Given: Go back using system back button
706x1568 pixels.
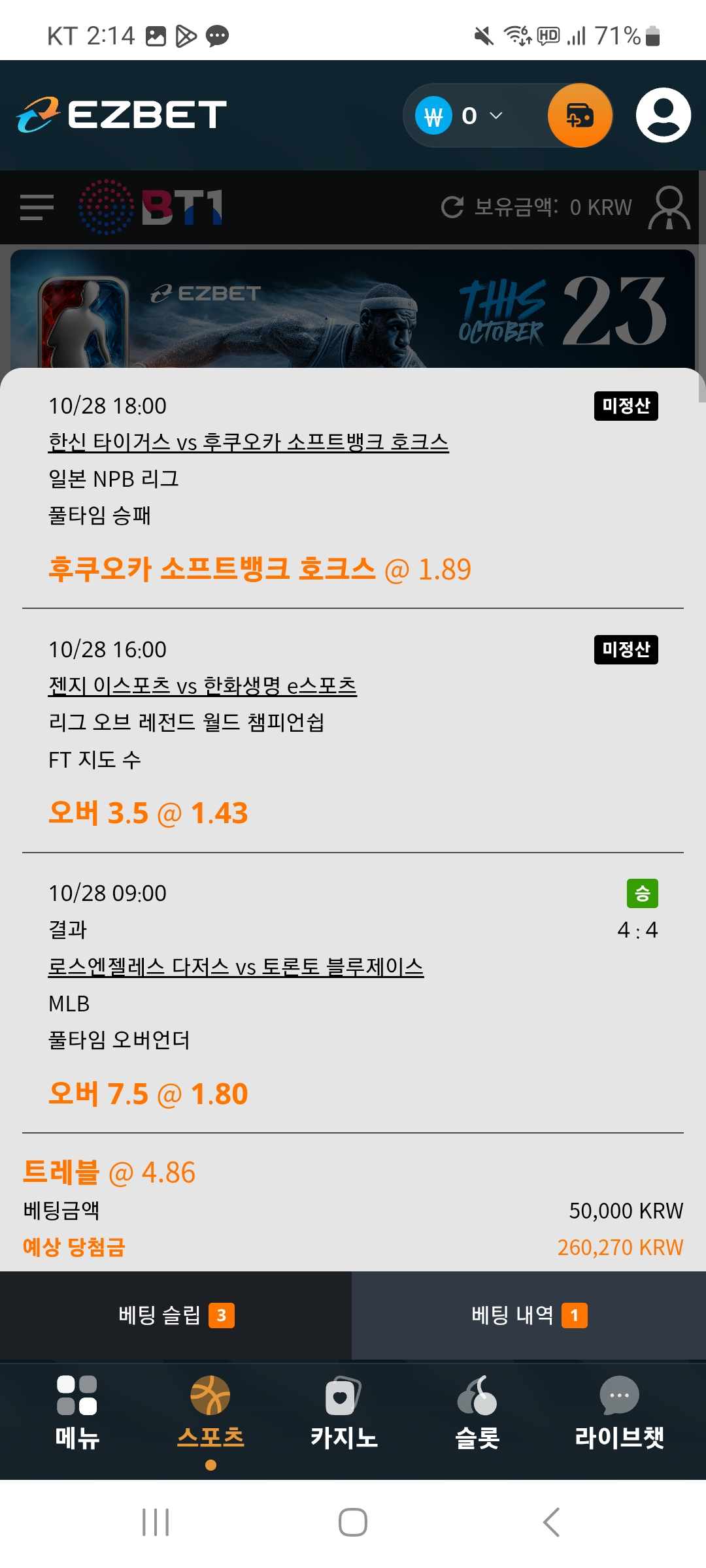Looking at the screenshot, I should [x=551, y=1522].
